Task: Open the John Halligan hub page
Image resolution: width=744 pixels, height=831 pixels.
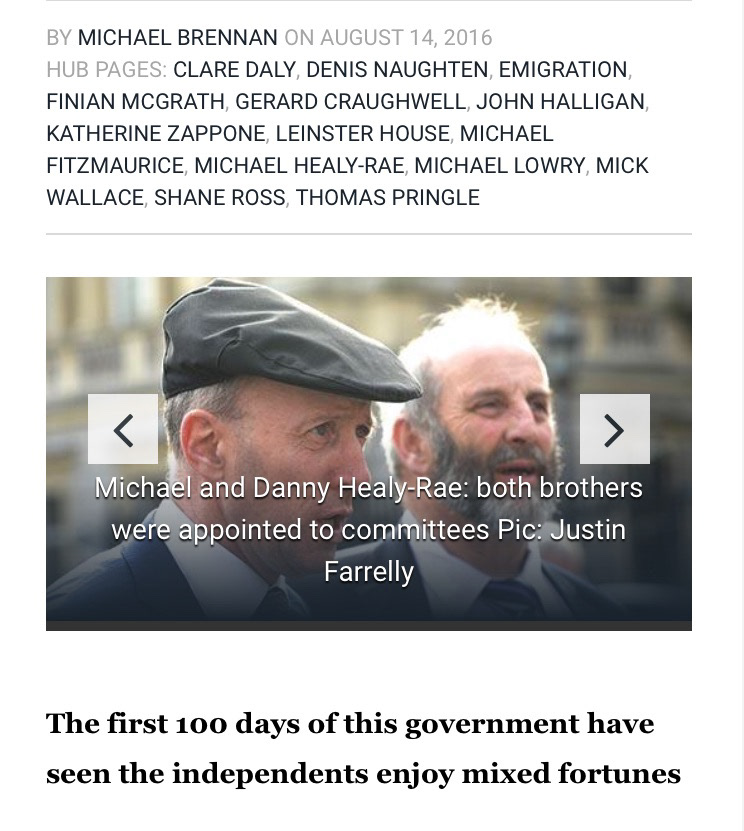Action: (560, 102)
